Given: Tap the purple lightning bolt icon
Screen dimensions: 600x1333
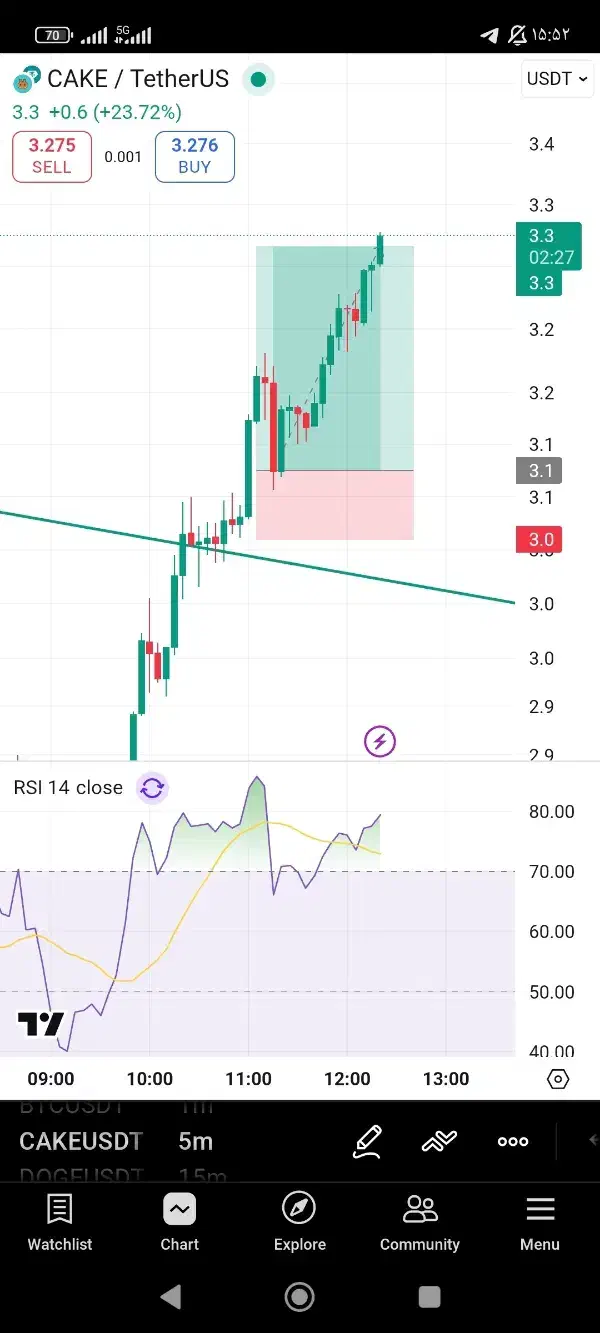Looking at the screenshot, I should point(380,742).
